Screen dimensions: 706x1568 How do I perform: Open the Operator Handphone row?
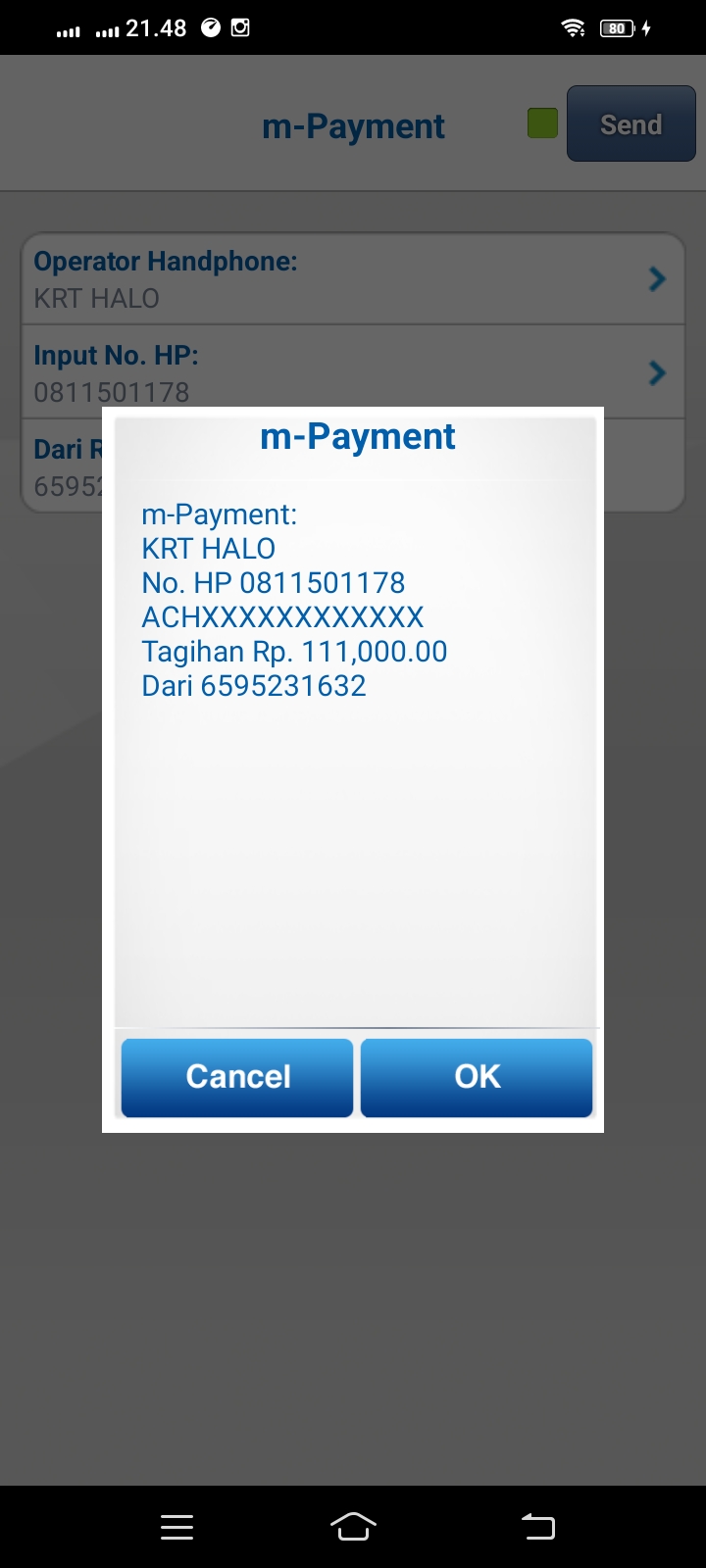tap(353, 279)
